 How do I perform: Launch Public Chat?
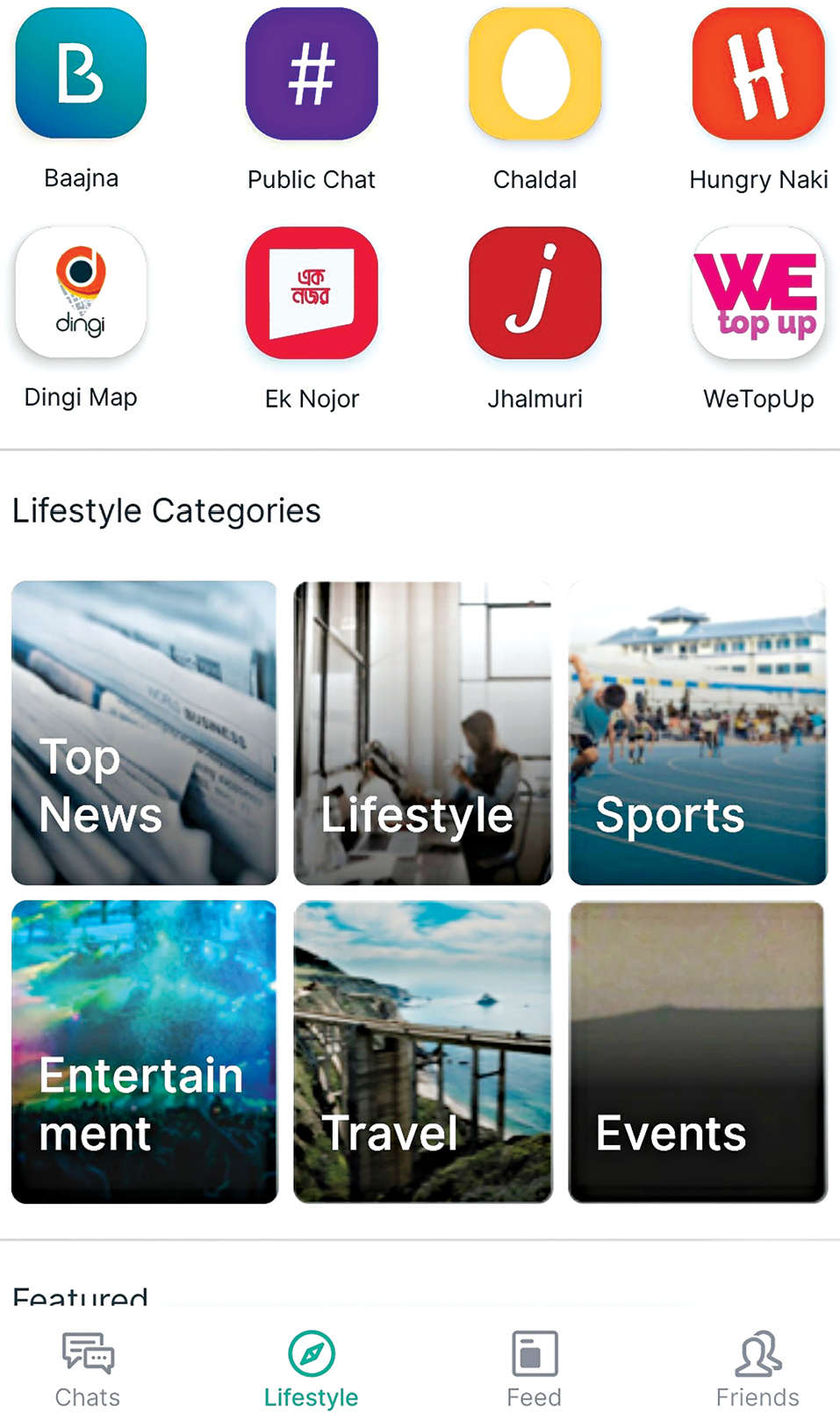tap(312, 74)
